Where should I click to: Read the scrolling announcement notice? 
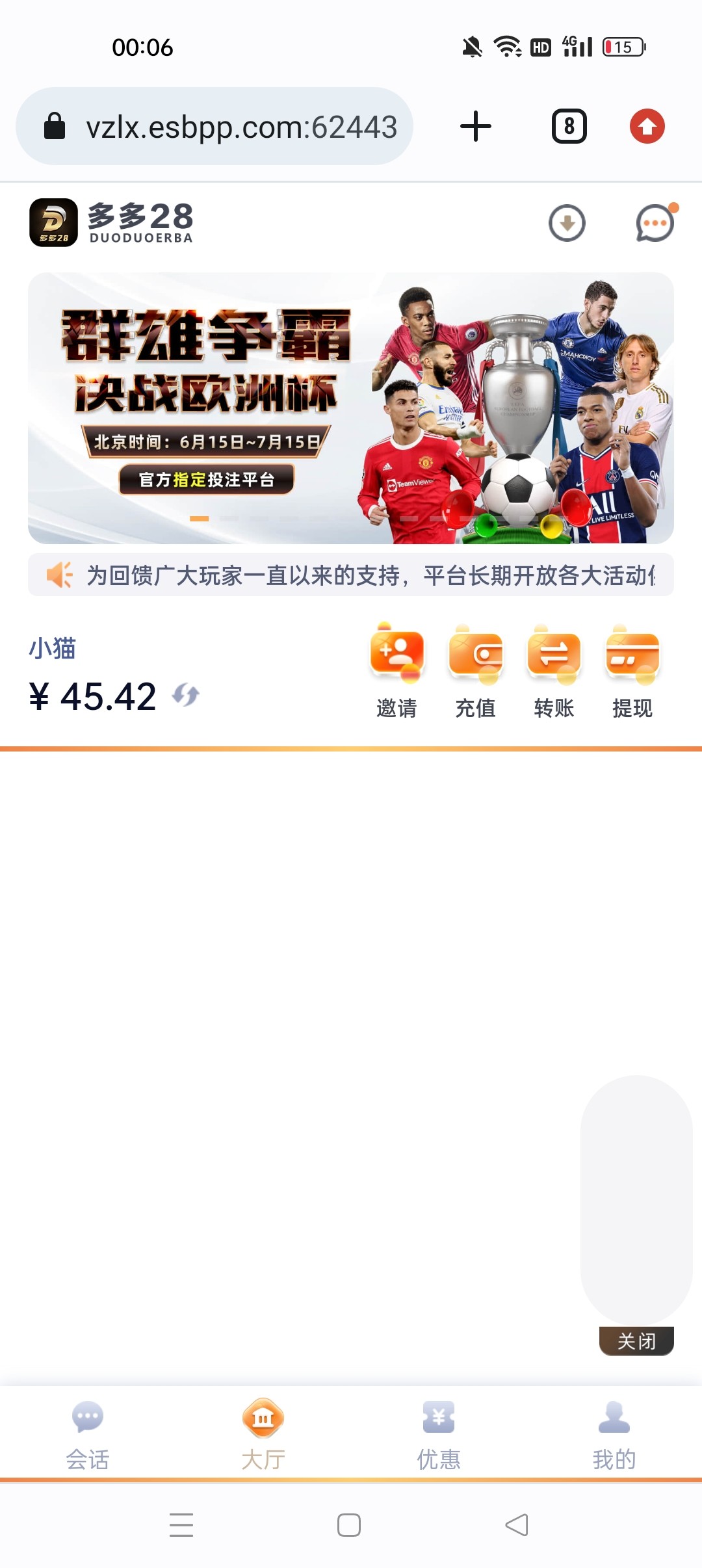[x=351, y=575]
